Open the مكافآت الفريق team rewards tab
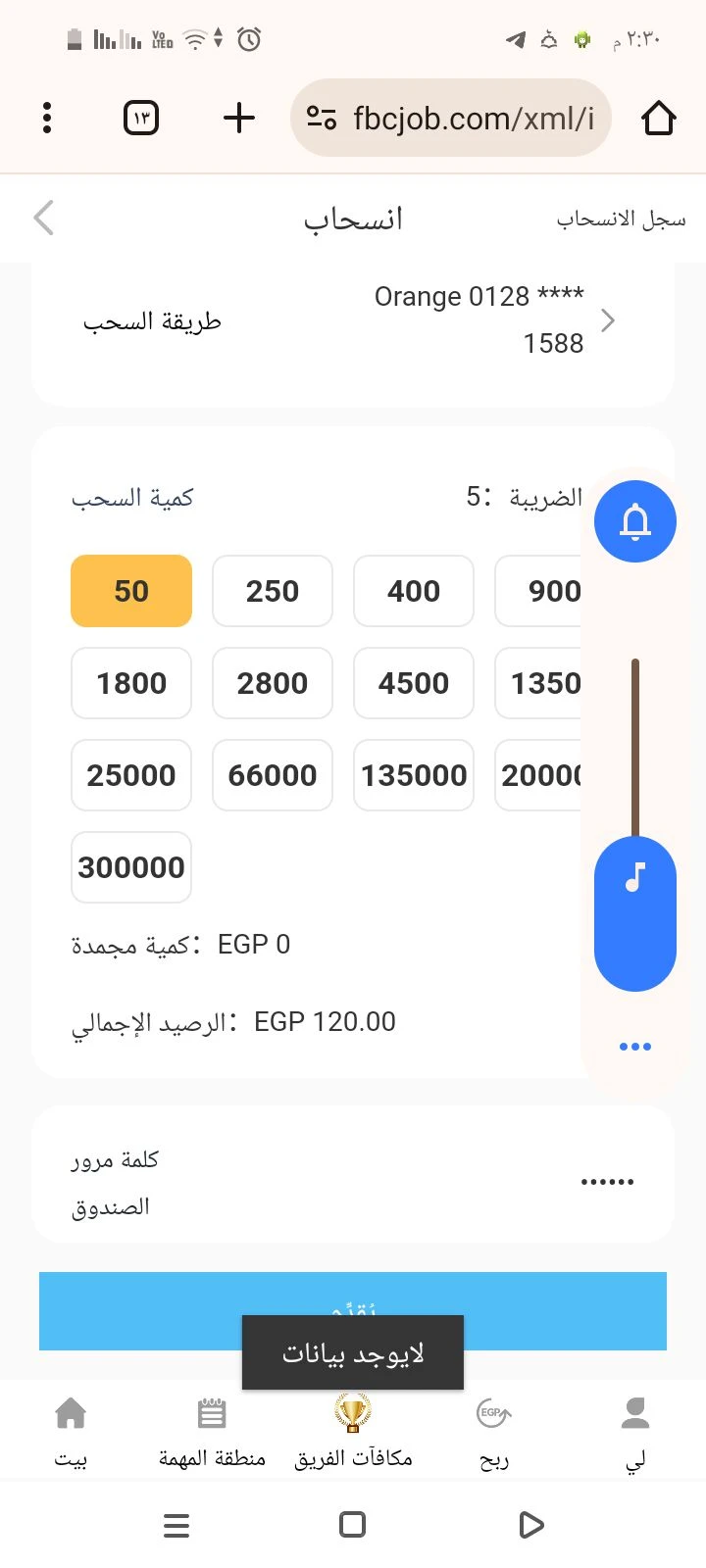706x1568 pixels. point(353,1431)
